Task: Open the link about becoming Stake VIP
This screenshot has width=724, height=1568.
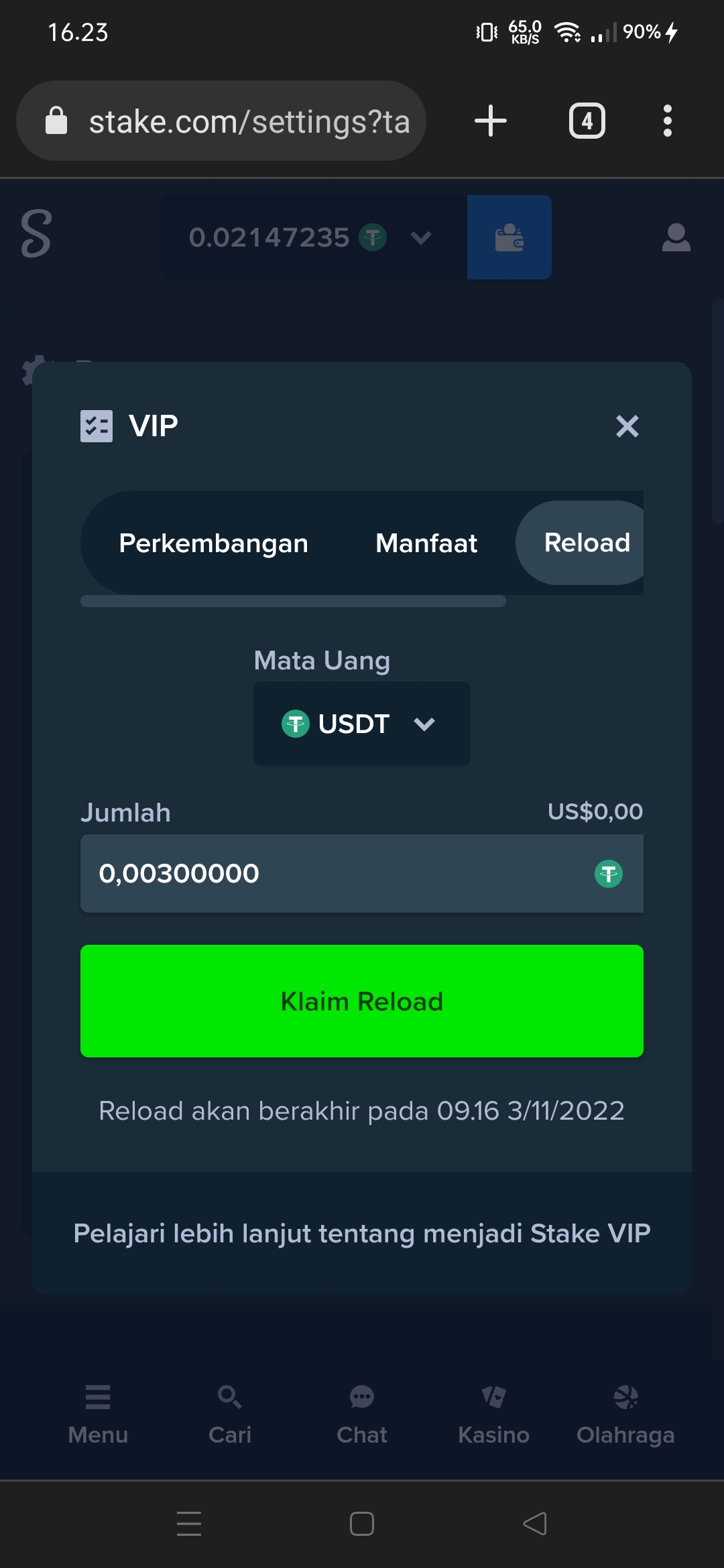Action: 362,1233
